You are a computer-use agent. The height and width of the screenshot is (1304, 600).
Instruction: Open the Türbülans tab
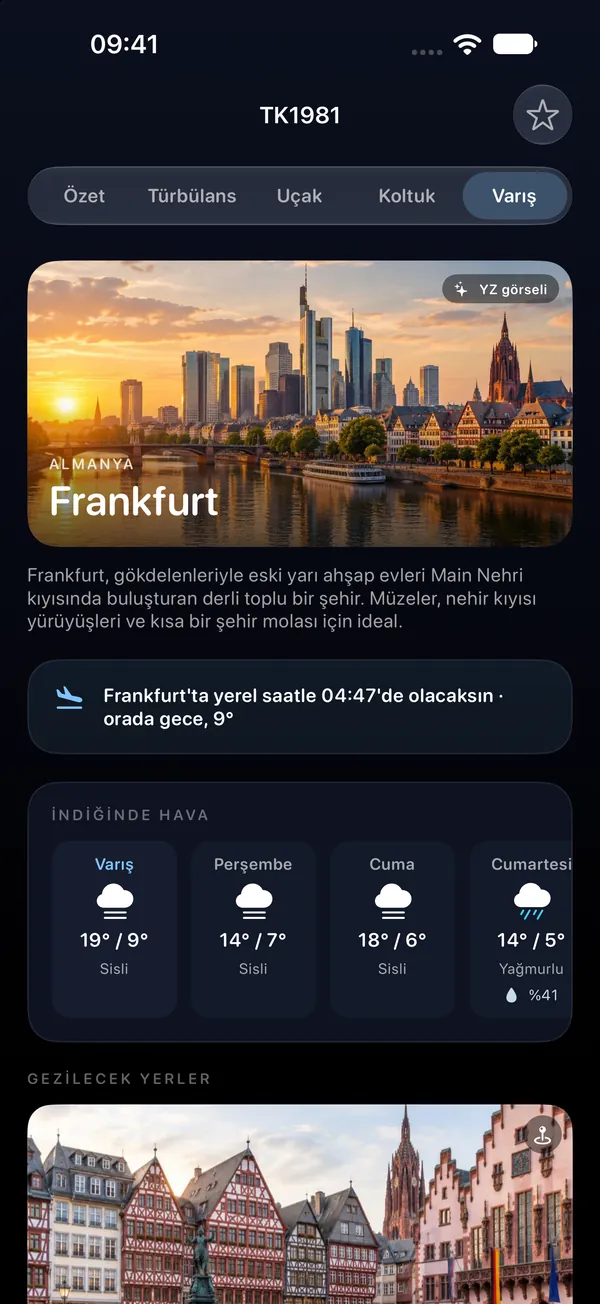(192, 196)
